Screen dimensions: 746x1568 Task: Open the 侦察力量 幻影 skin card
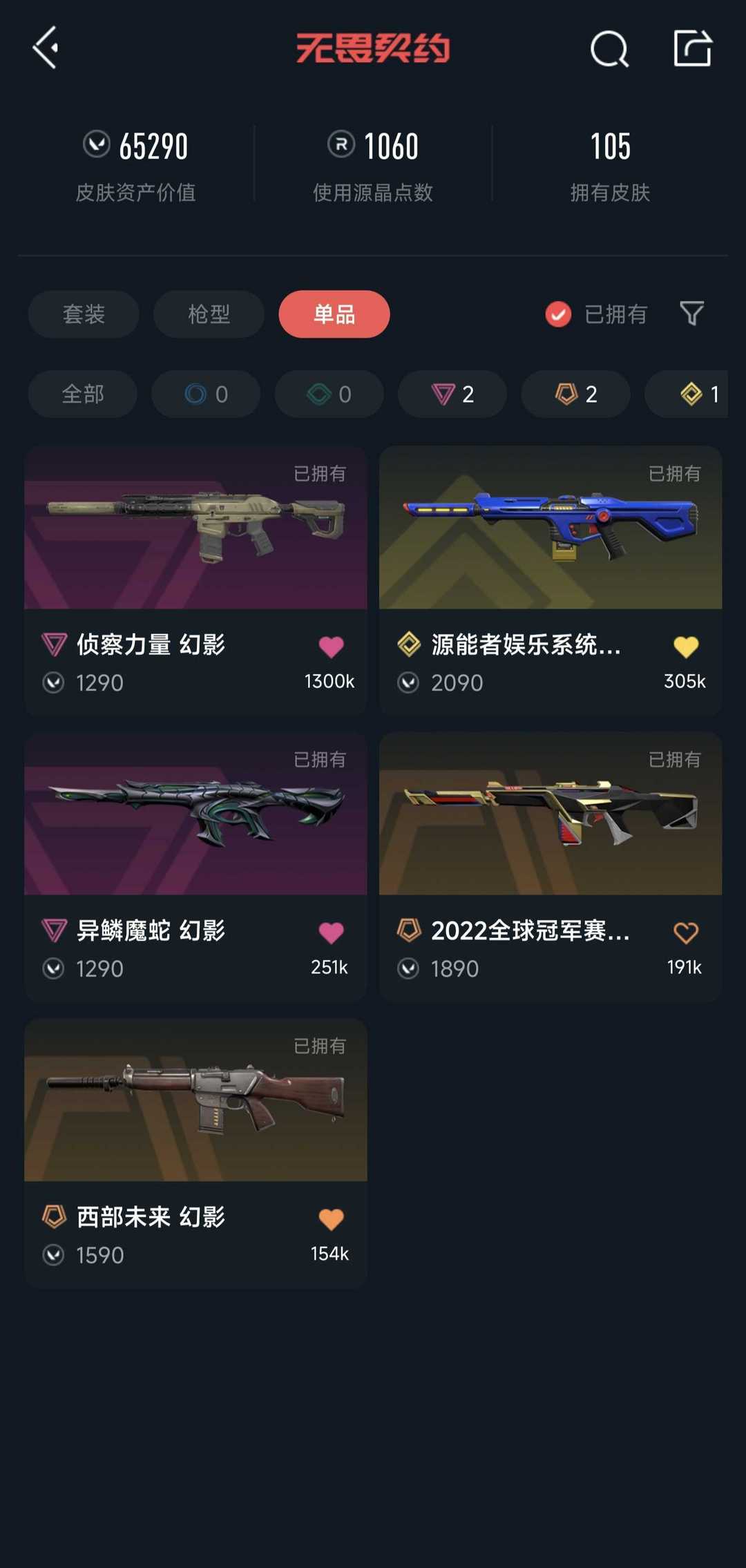[x=195, y=580]
